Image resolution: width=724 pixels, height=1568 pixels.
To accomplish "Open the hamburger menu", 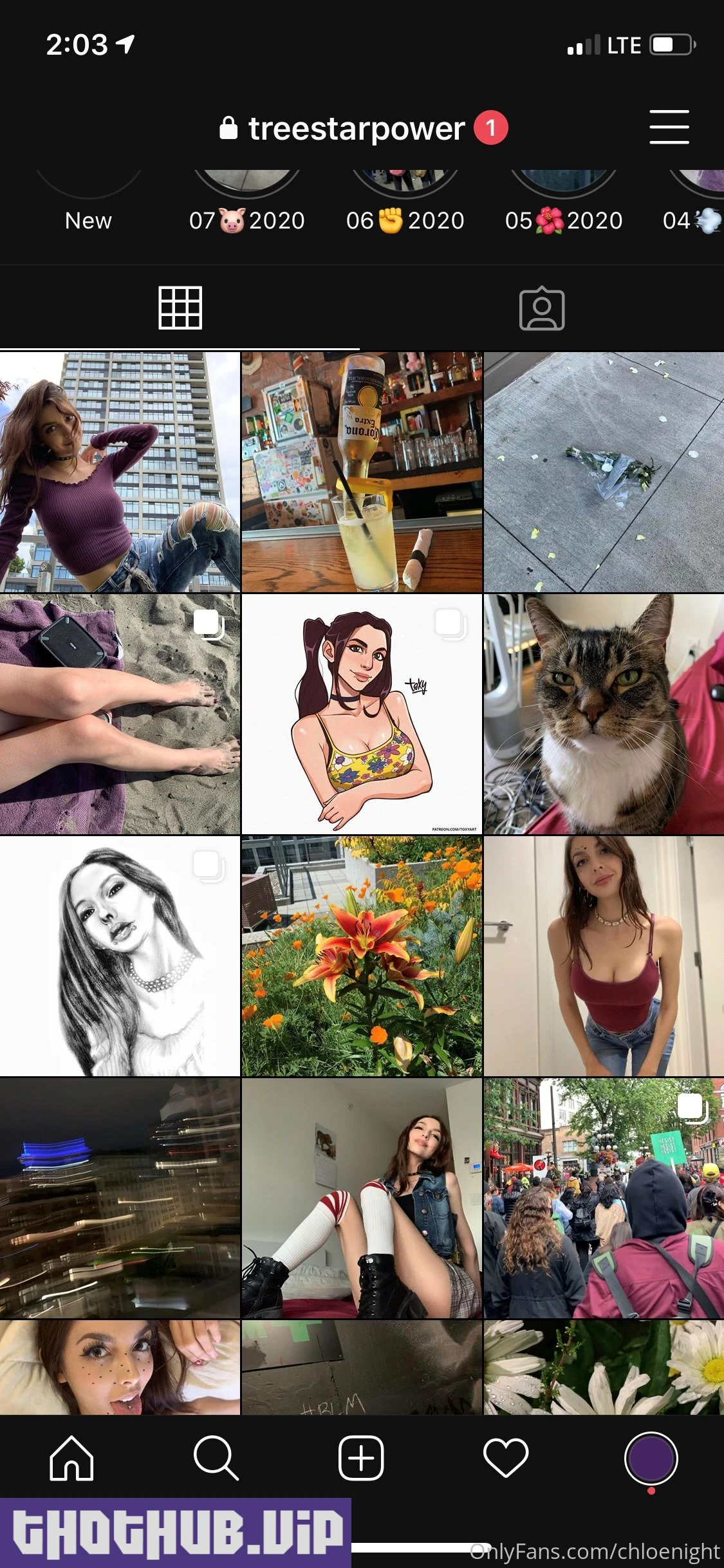I will click(669, 127).
